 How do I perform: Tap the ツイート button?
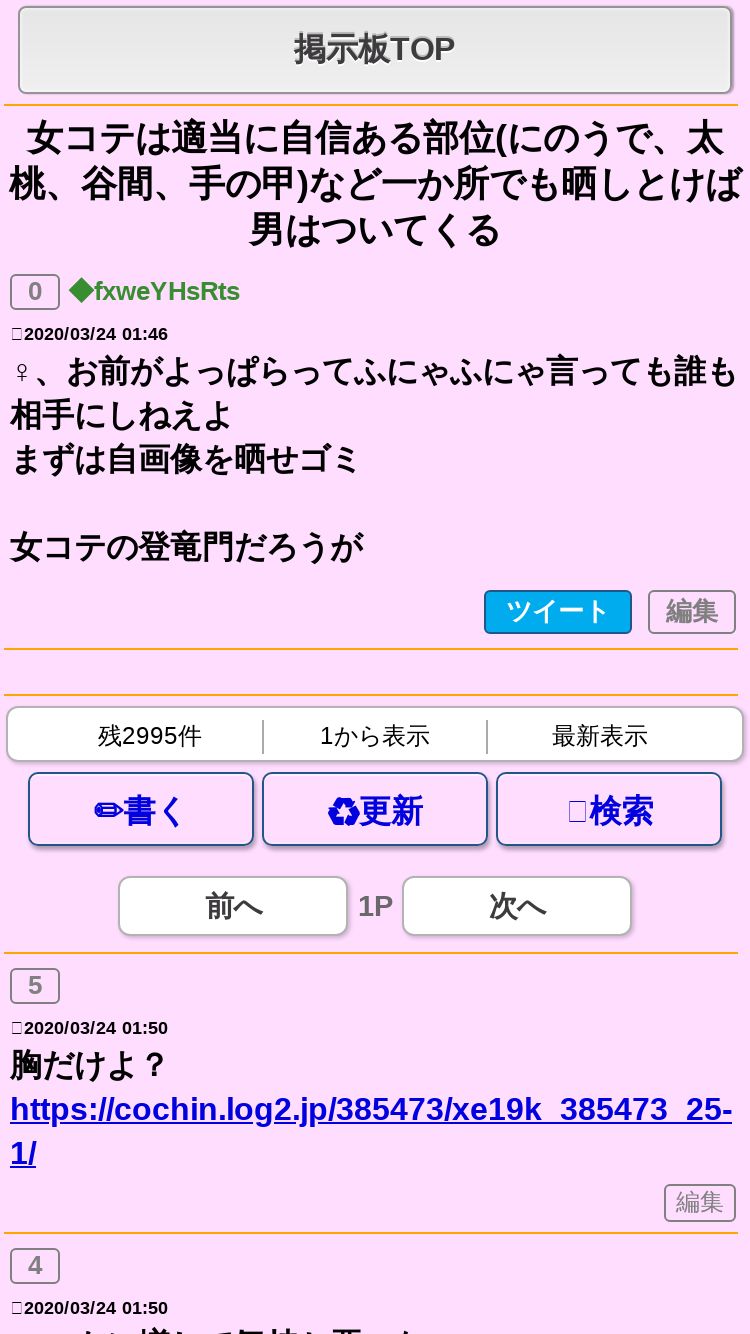(x=558, y=612)
